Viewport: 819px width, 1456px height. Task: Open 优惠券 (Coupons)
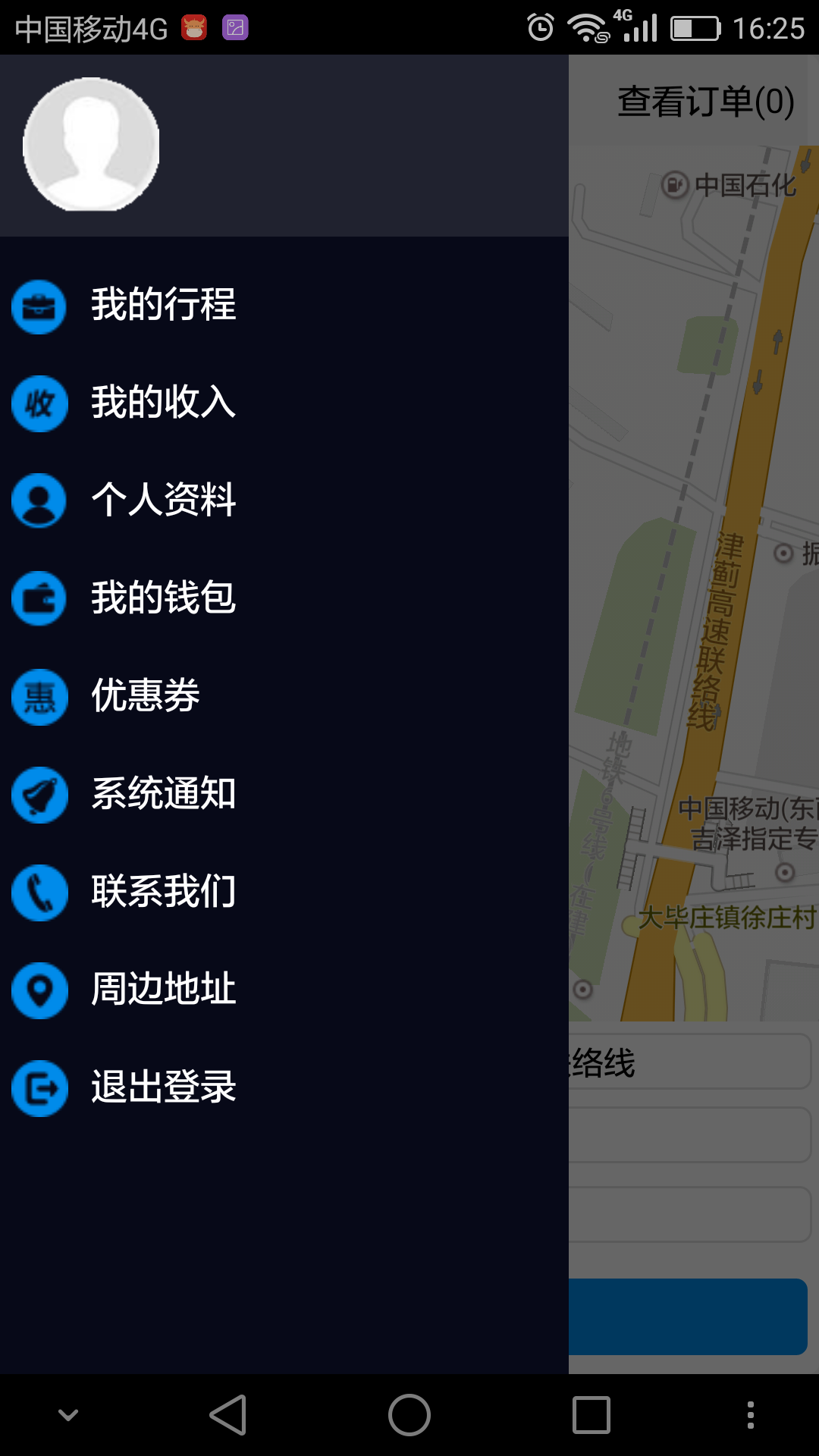coord(146,696)
